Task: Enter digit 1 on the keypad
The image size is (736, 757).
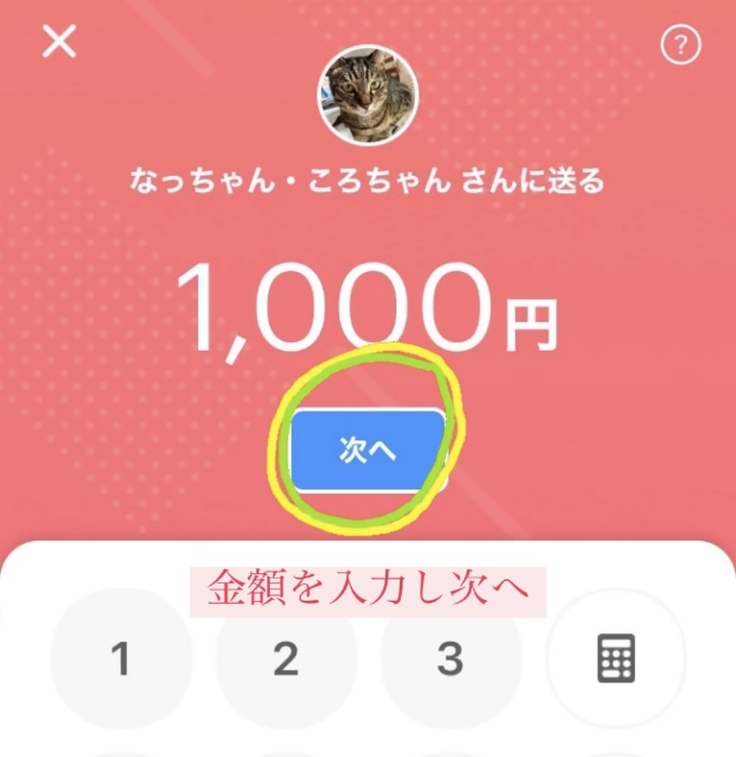Action: click(121, 659)
